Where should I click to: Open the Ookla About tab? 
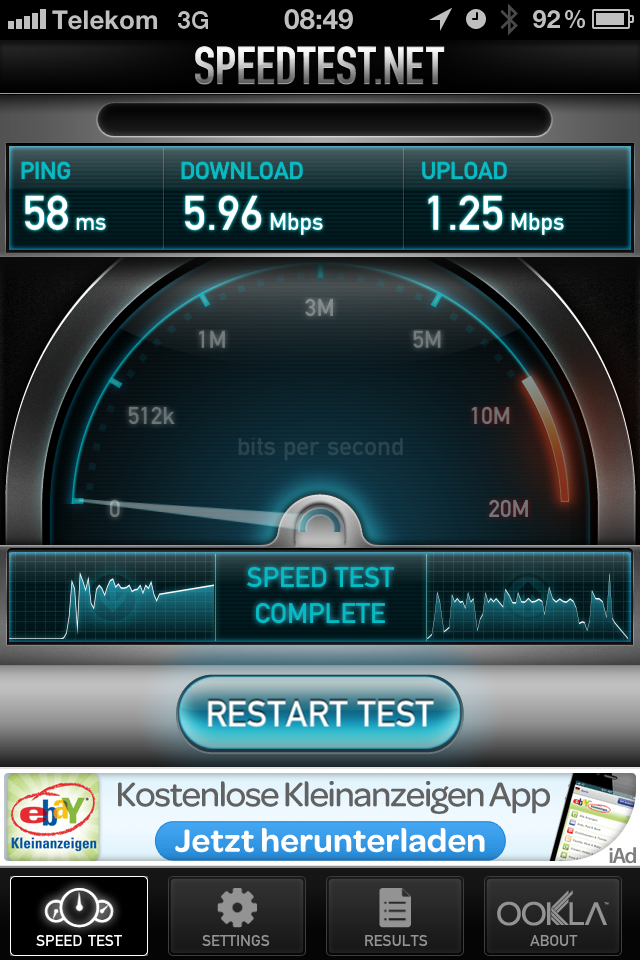(553, 915)
